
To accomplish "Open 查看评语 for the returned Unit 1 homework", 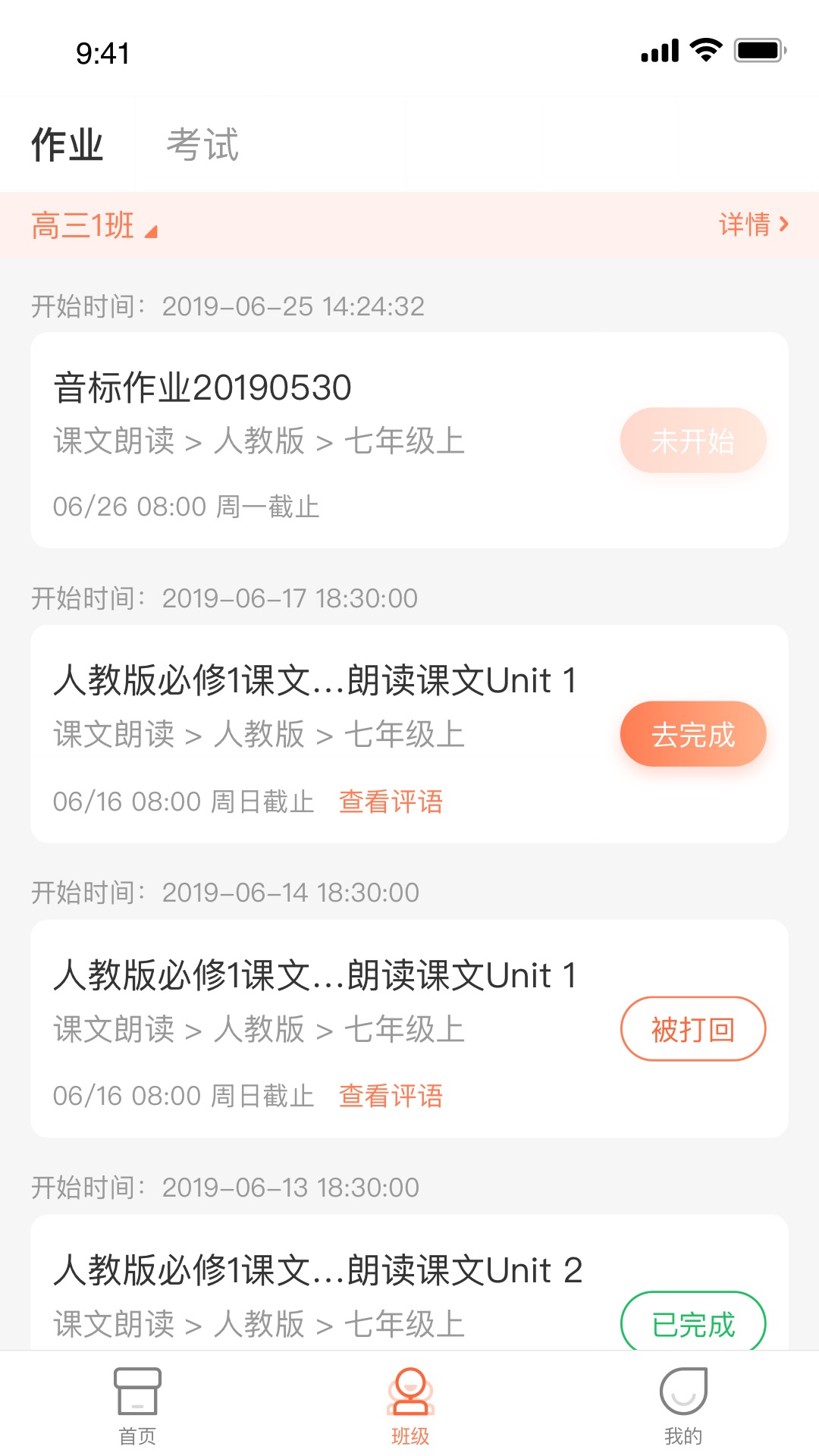I will pos(392,1095).
